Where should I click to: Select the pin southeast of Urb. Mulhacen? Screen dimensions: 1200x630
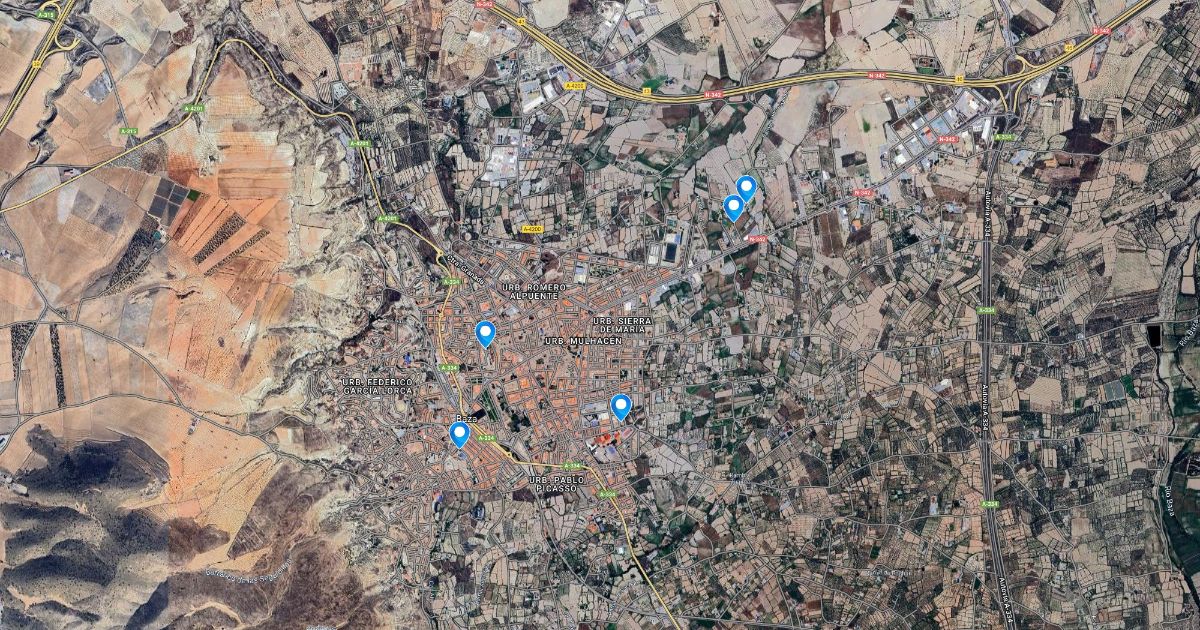[621, 405]
